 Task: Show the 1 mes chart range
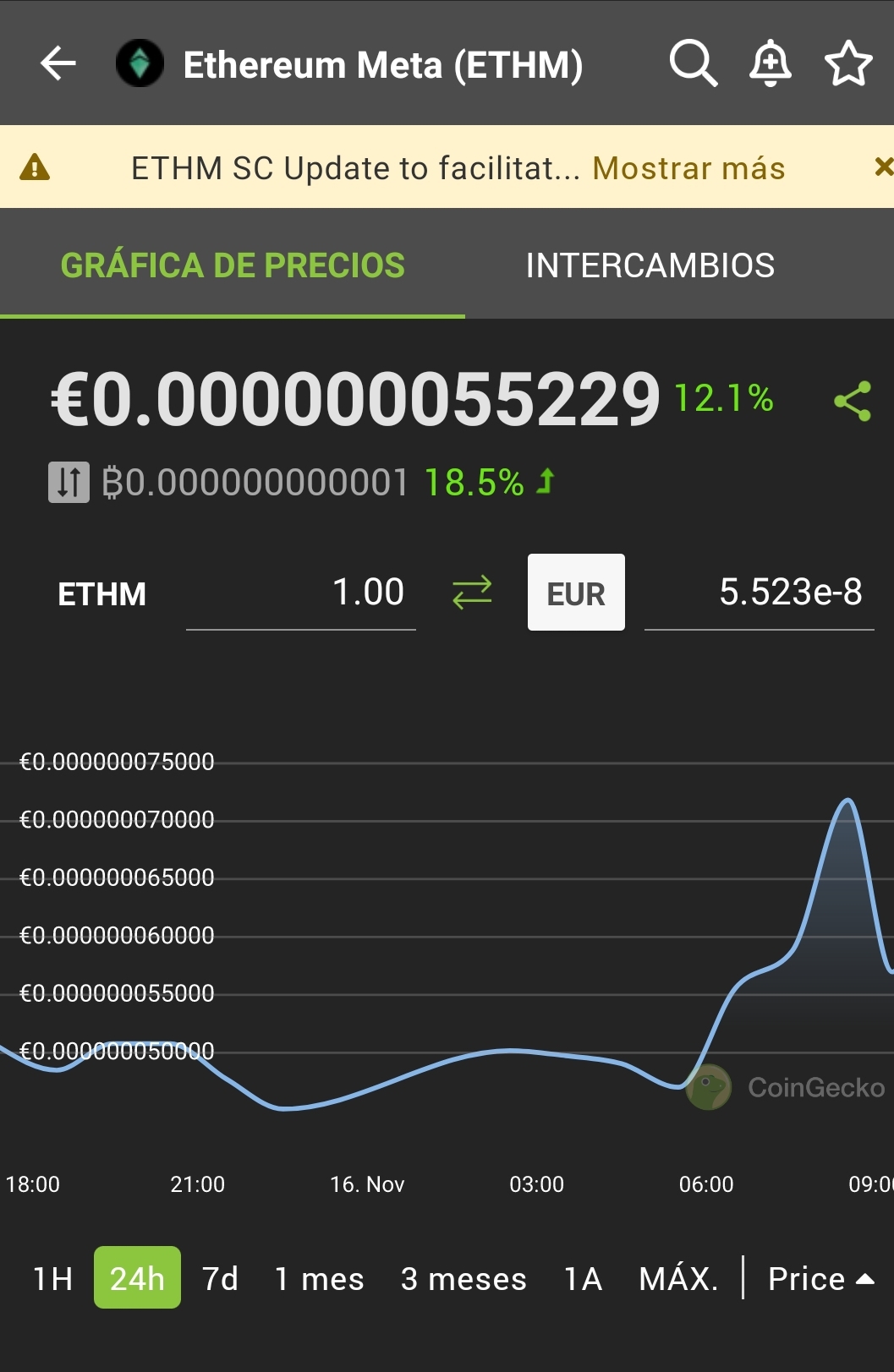[319, 1278]
